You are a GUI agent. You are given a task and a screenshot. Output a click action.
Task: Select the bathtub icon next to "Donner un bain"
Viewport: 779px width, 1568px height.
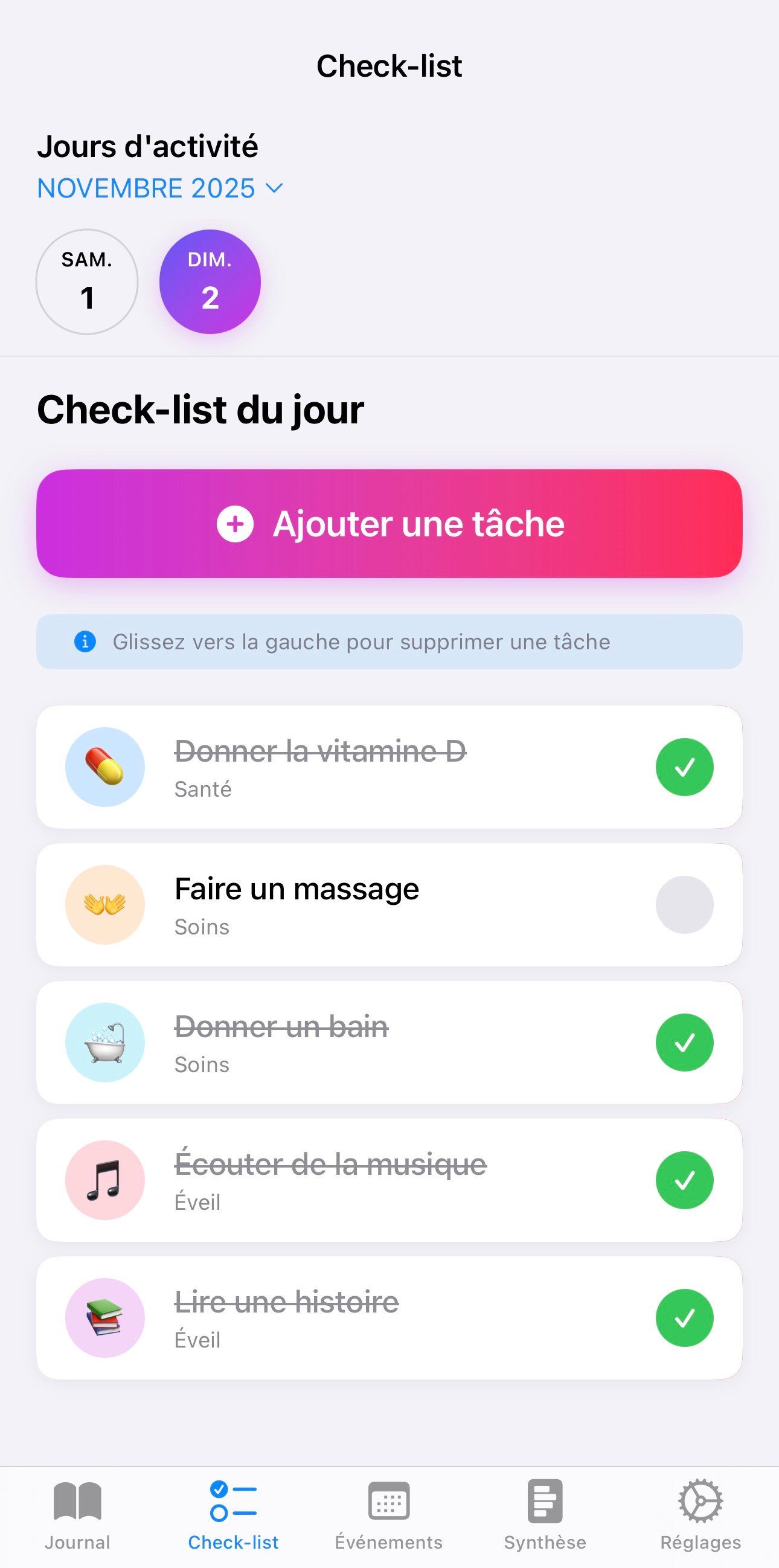pyautogui.click(x=104, y=1043)
